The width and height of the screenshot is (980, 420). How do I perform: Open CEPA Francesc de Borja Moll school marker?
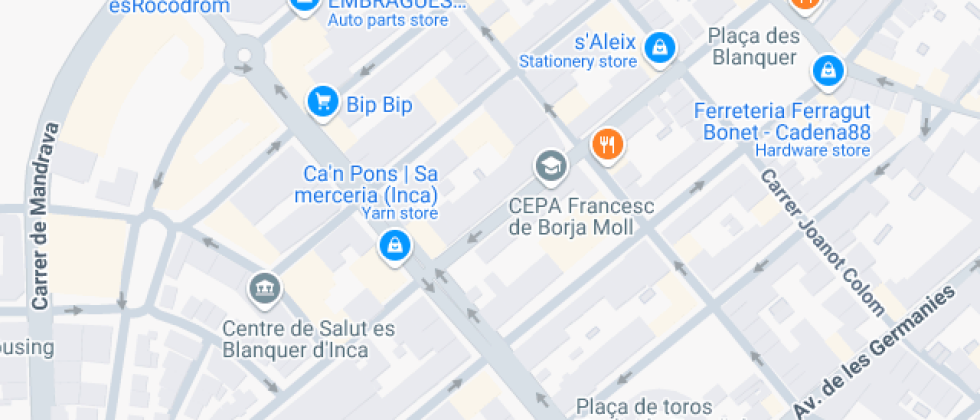pyautogui.click(x=549, y=167)
